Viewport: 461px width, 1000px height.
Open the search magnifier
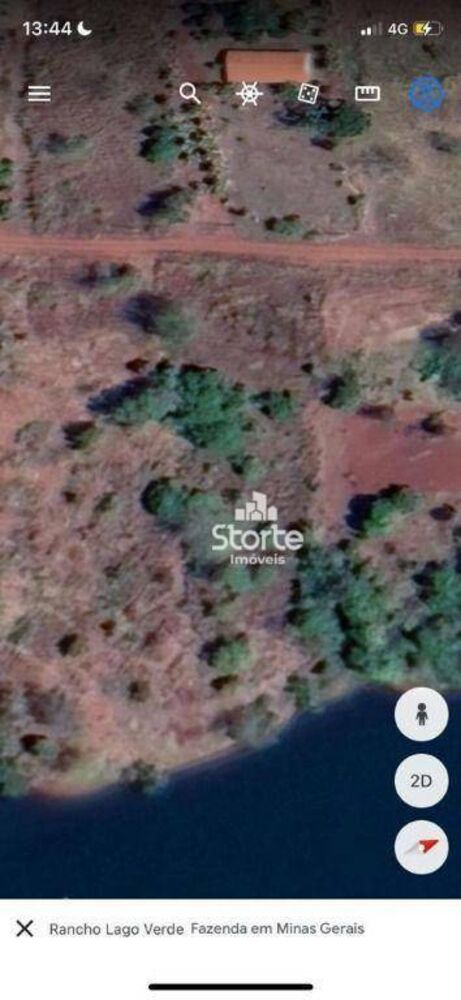coord(189,93)
